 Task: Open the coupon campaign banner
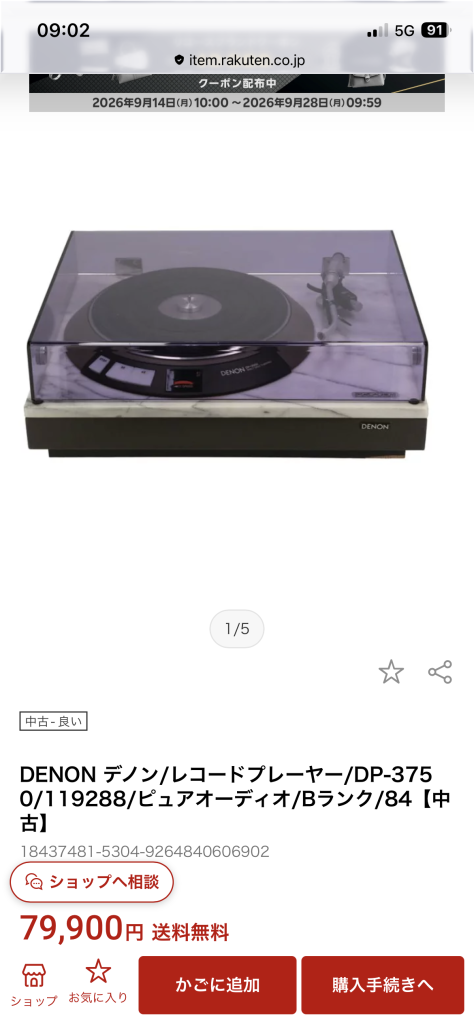(x=237, y=92)
